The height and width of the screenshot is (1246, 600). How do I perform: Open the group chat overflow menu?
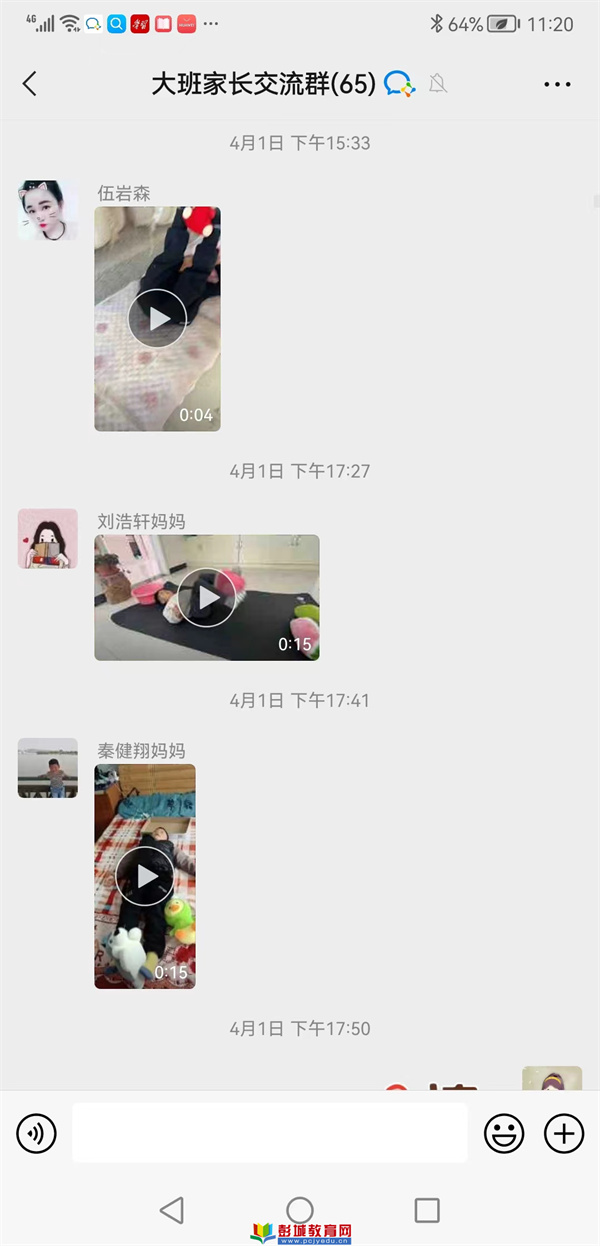557,84
